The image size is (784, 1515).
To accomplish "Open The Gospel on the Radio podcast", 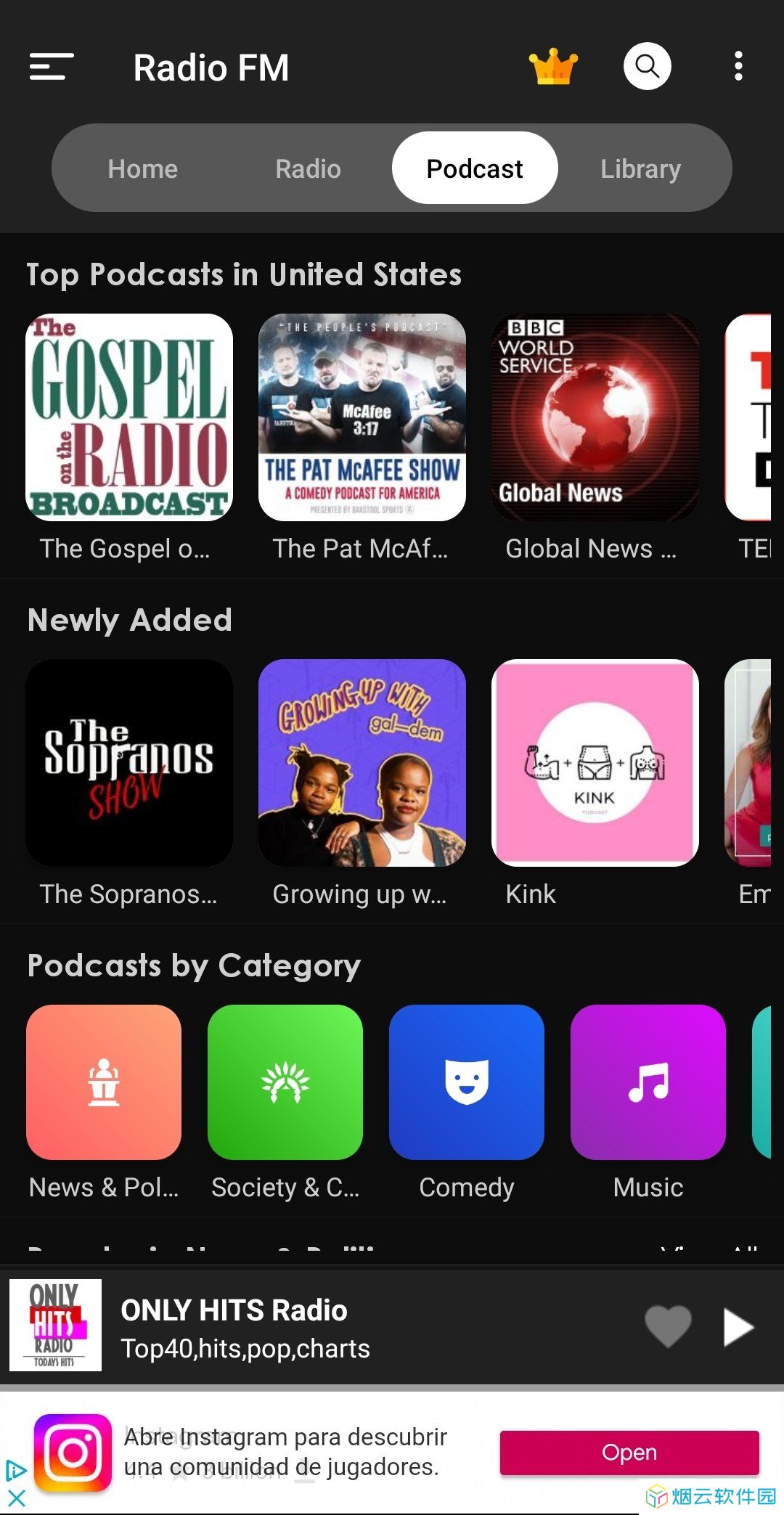I will (x=129, y=417).
